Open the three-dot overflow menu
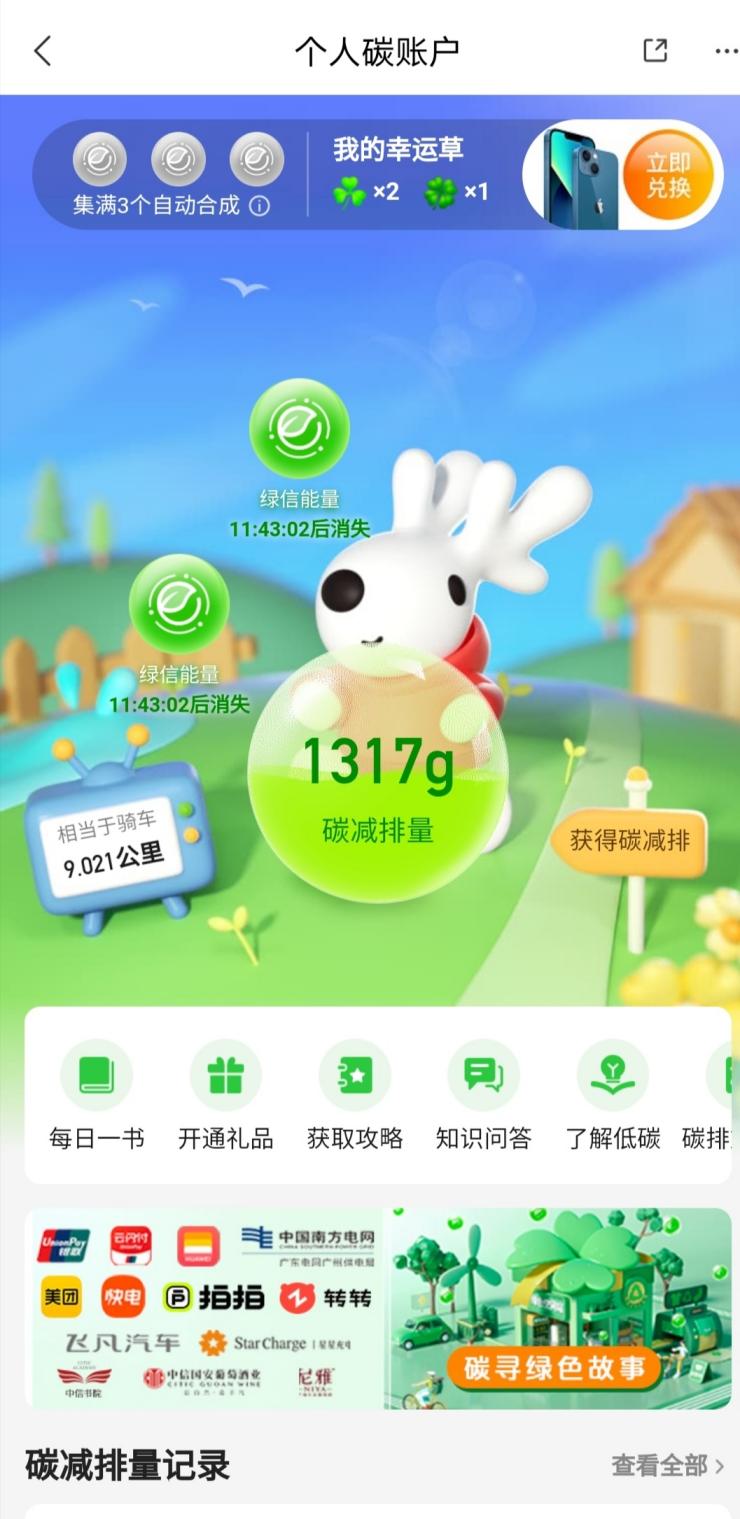Screen dimensions: 740x1519 pyautogui.click(x=725, y=51)
